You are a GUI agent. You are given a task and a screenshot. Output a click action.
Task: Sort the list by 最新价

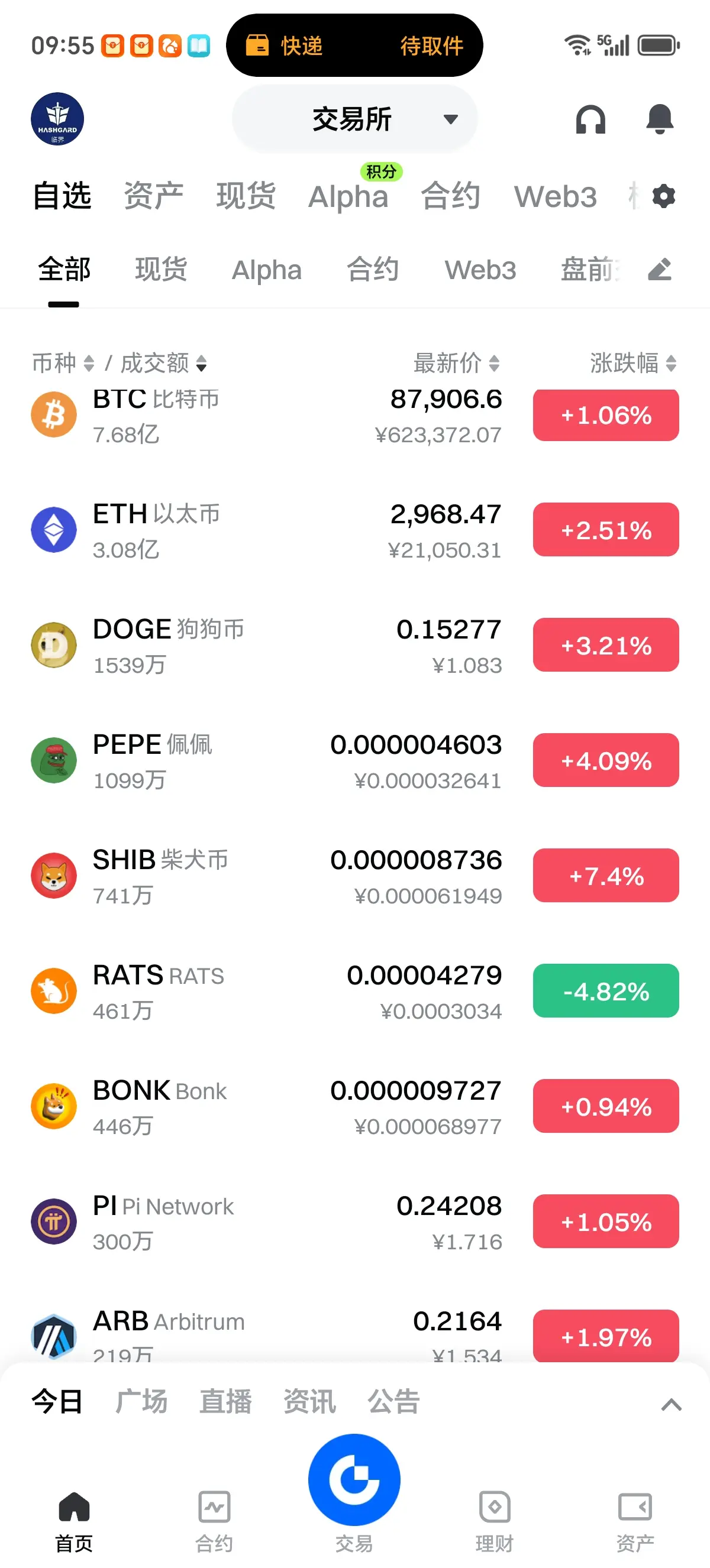456,364
